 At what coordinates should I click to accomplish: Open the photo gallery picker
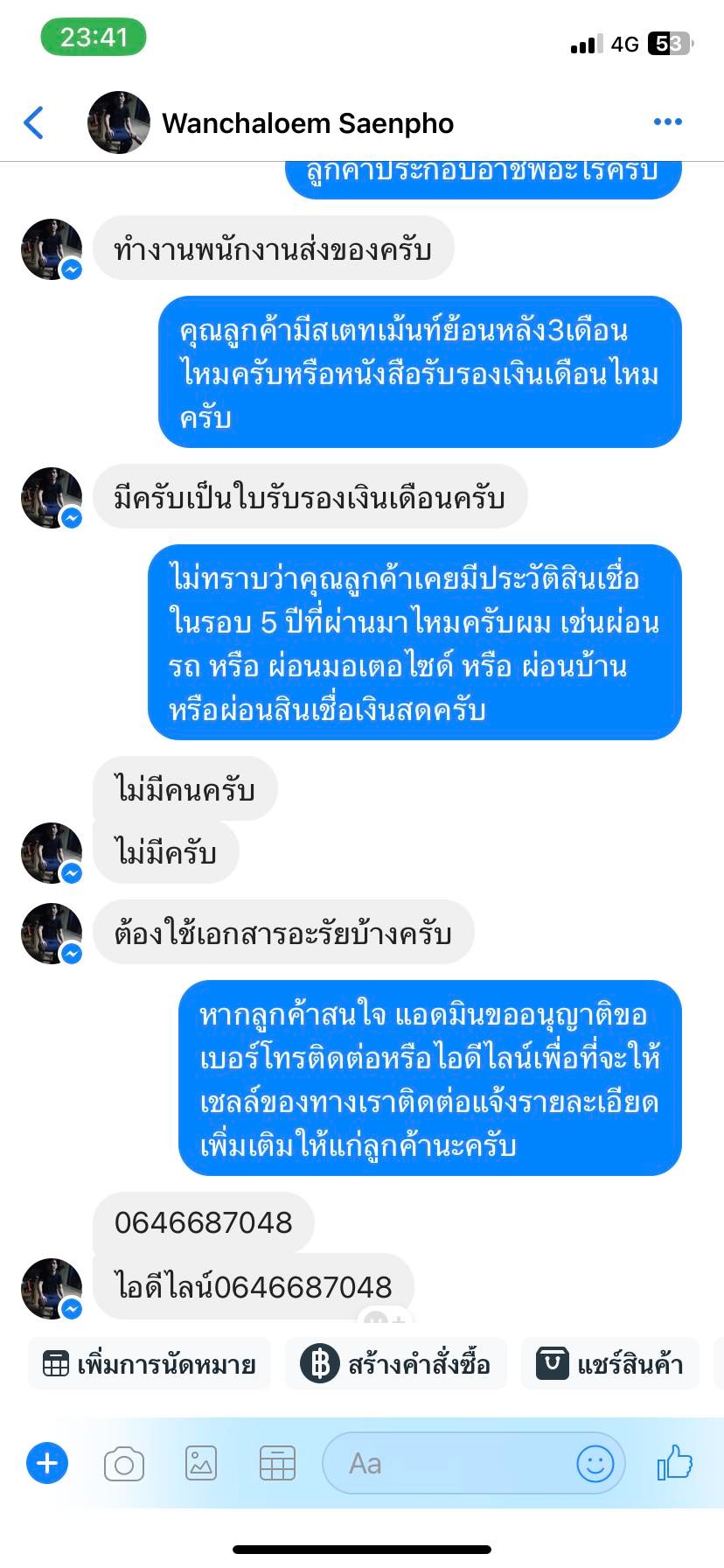[x=201, y=1463]
